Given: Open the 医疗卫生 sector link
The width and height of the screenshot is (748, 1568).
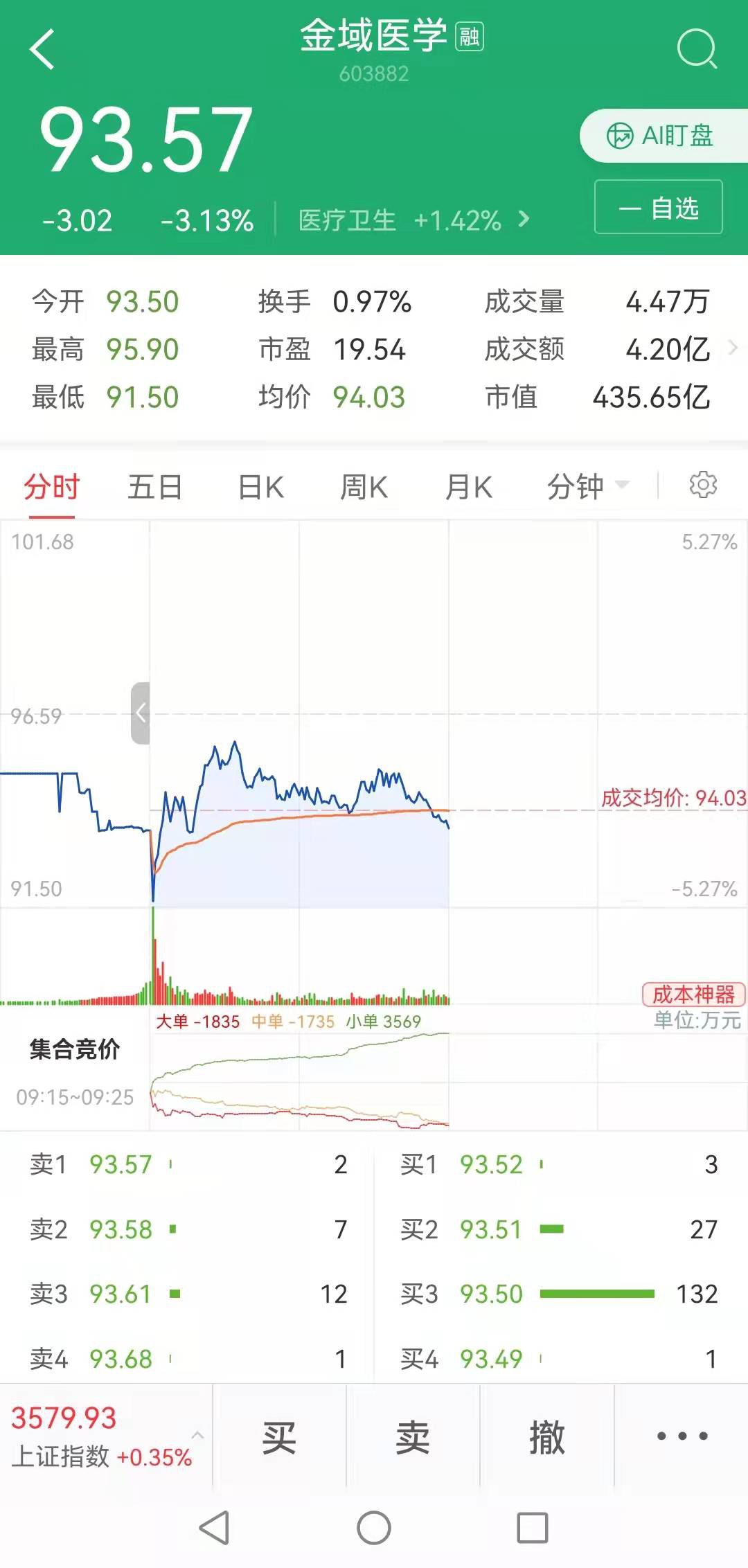Looking at the screenshot, I should 414,220.
